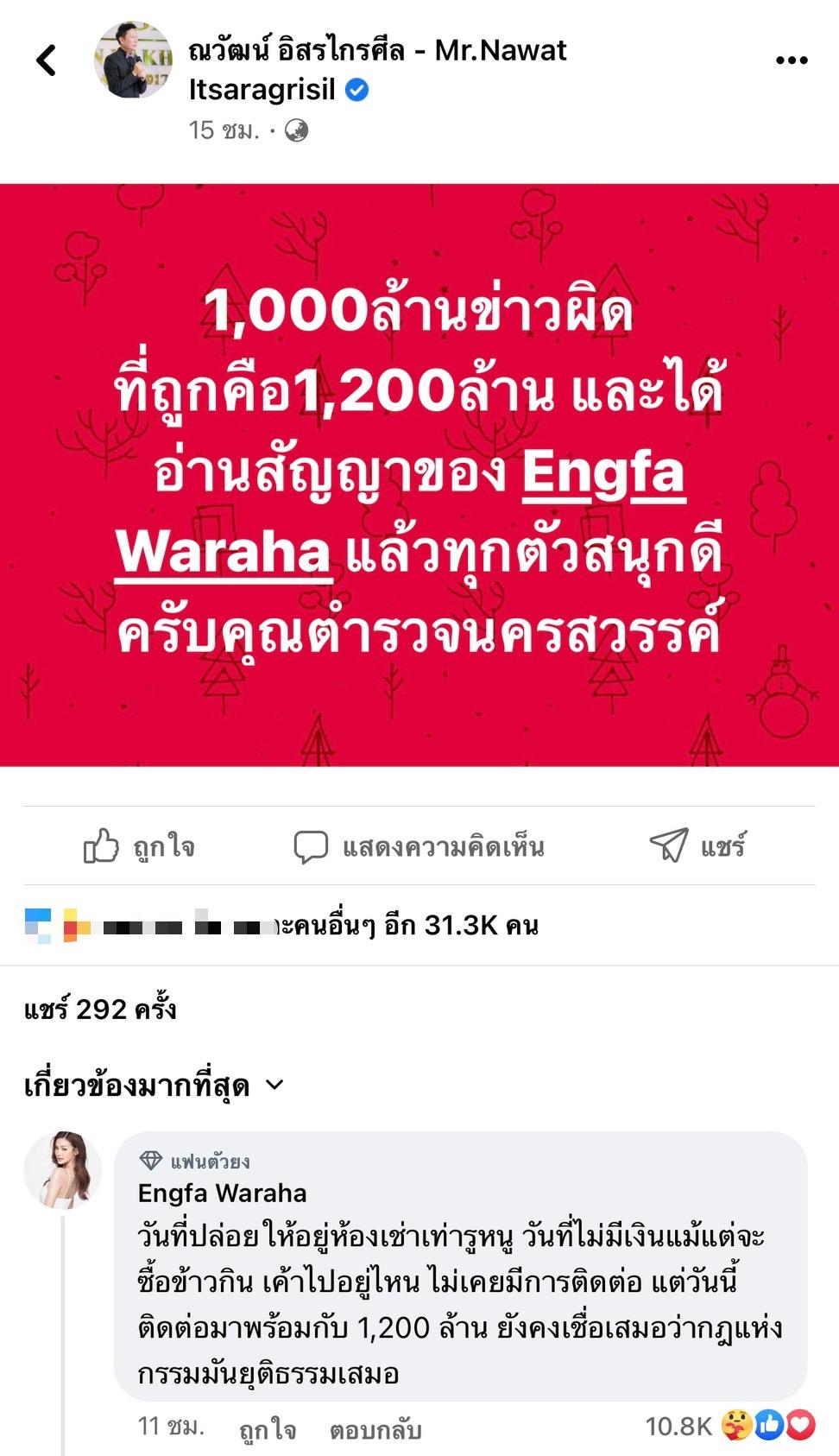
Task: Tap แสดงความคิดเห็น to comment on post
Action: (419, 846)
